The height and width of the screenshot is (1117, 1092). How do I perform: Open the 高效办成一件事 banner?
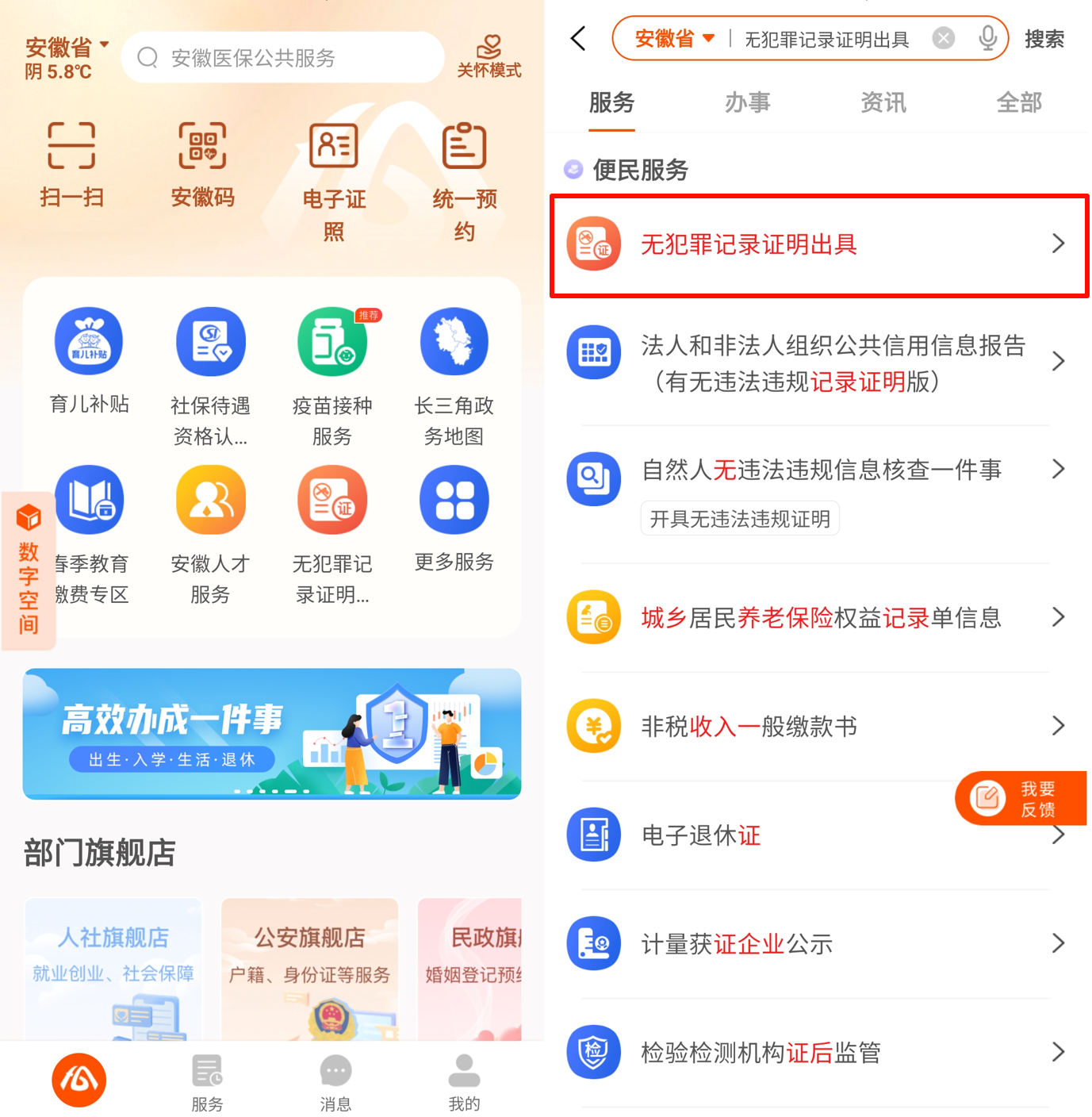[272, 733]
